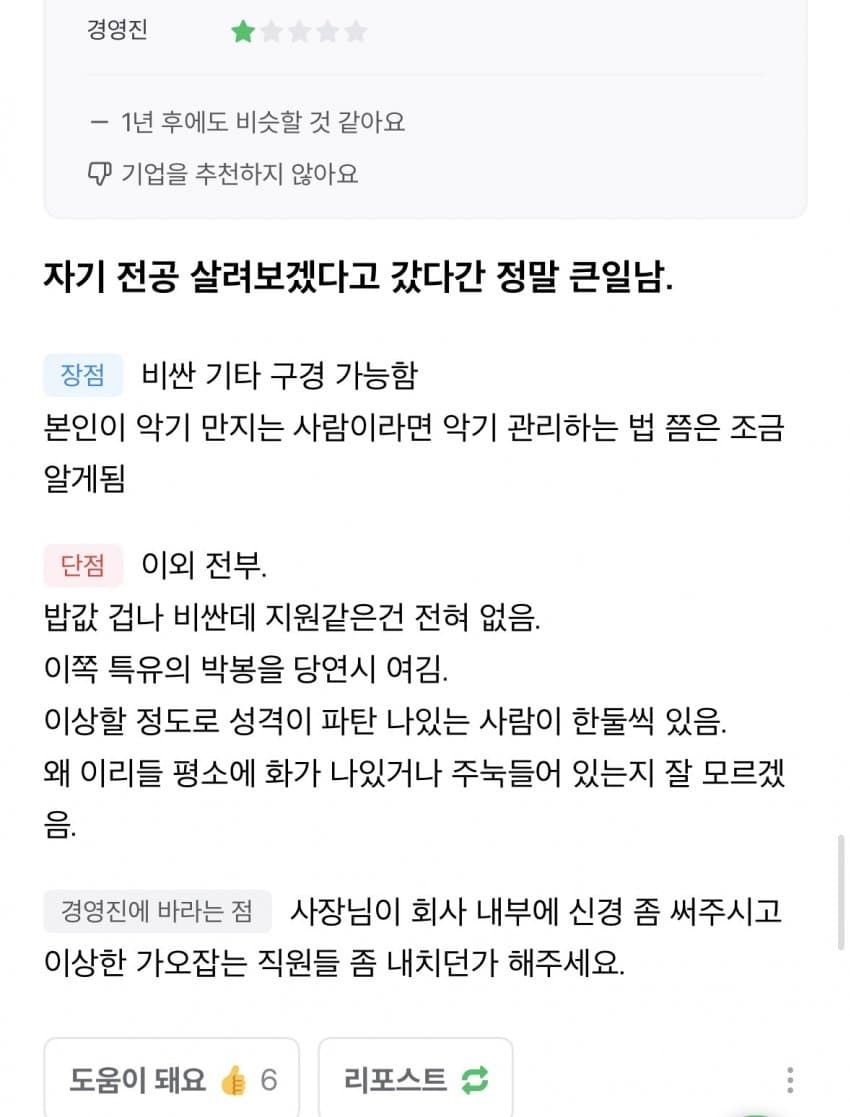
Task: Tap the 도움이 돼요 helpful button
Action: 172,1079
